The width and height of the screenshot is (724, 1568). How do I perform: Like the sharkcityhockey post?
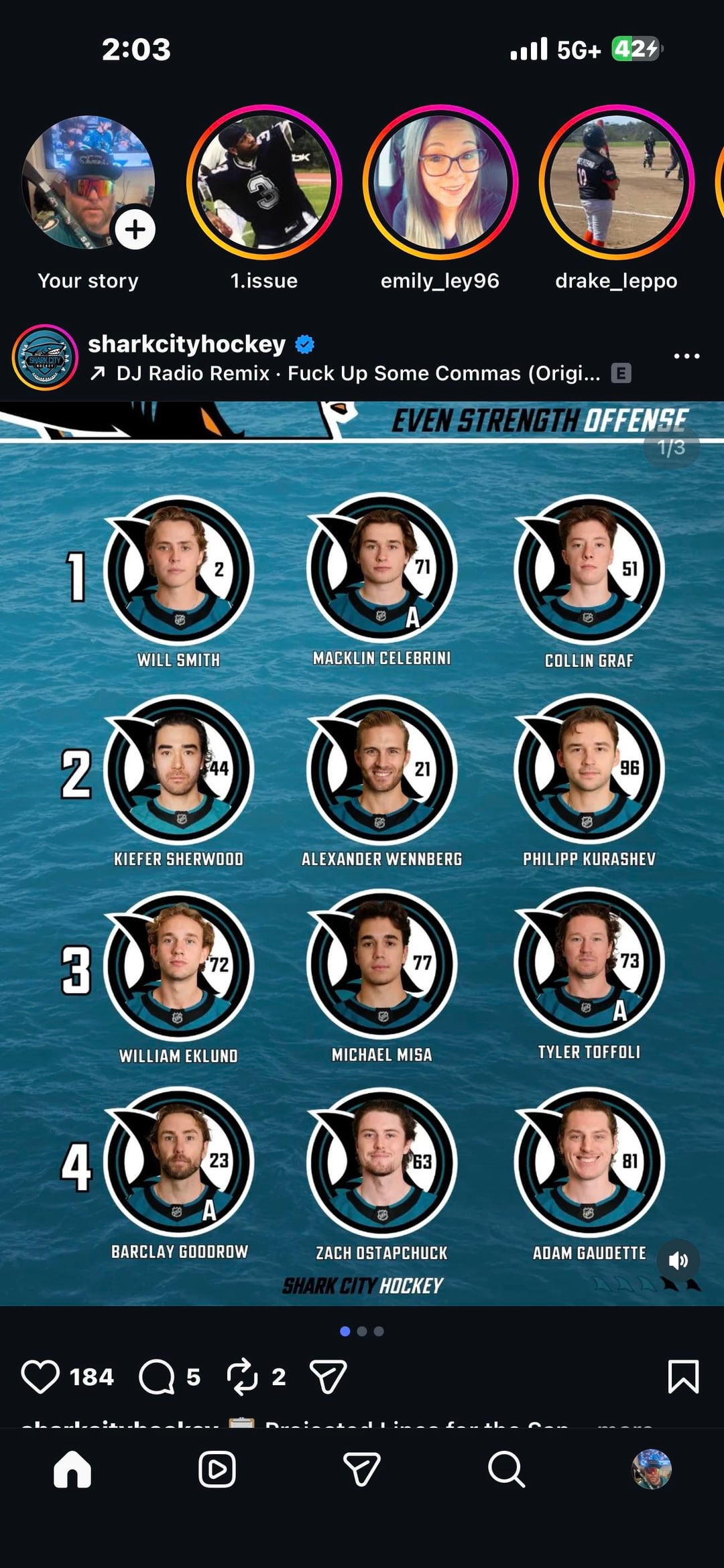click(40, 1377)
